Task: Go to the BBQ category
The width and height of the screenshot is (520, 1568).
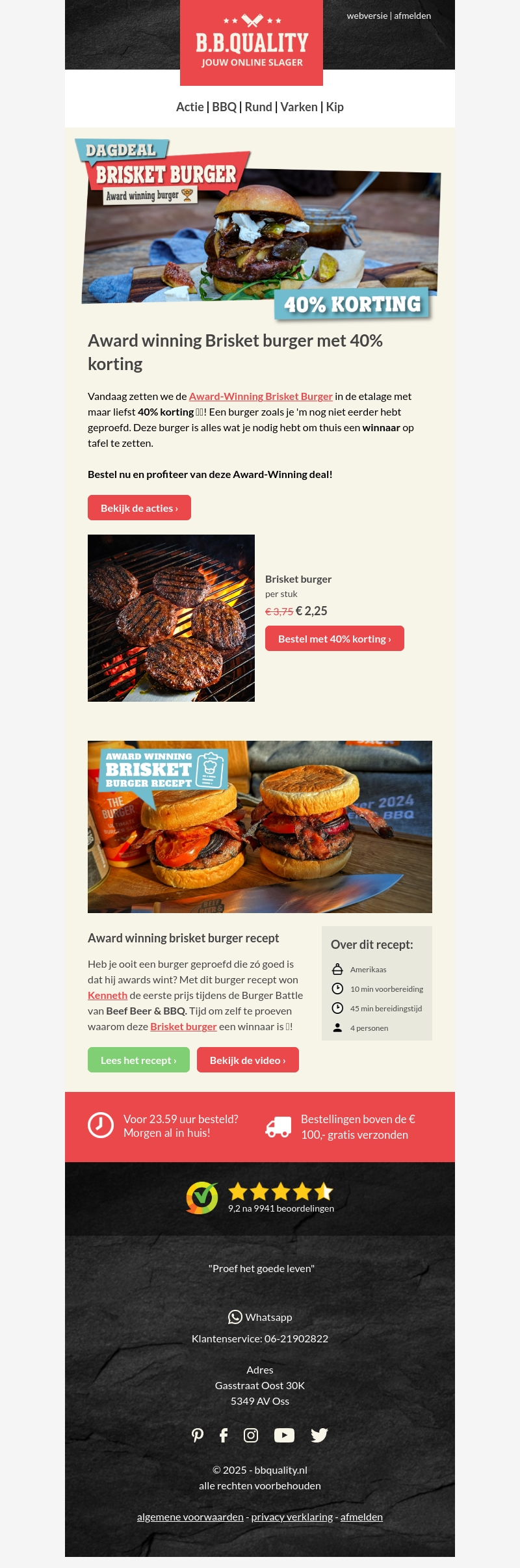Action: point(224,107)
